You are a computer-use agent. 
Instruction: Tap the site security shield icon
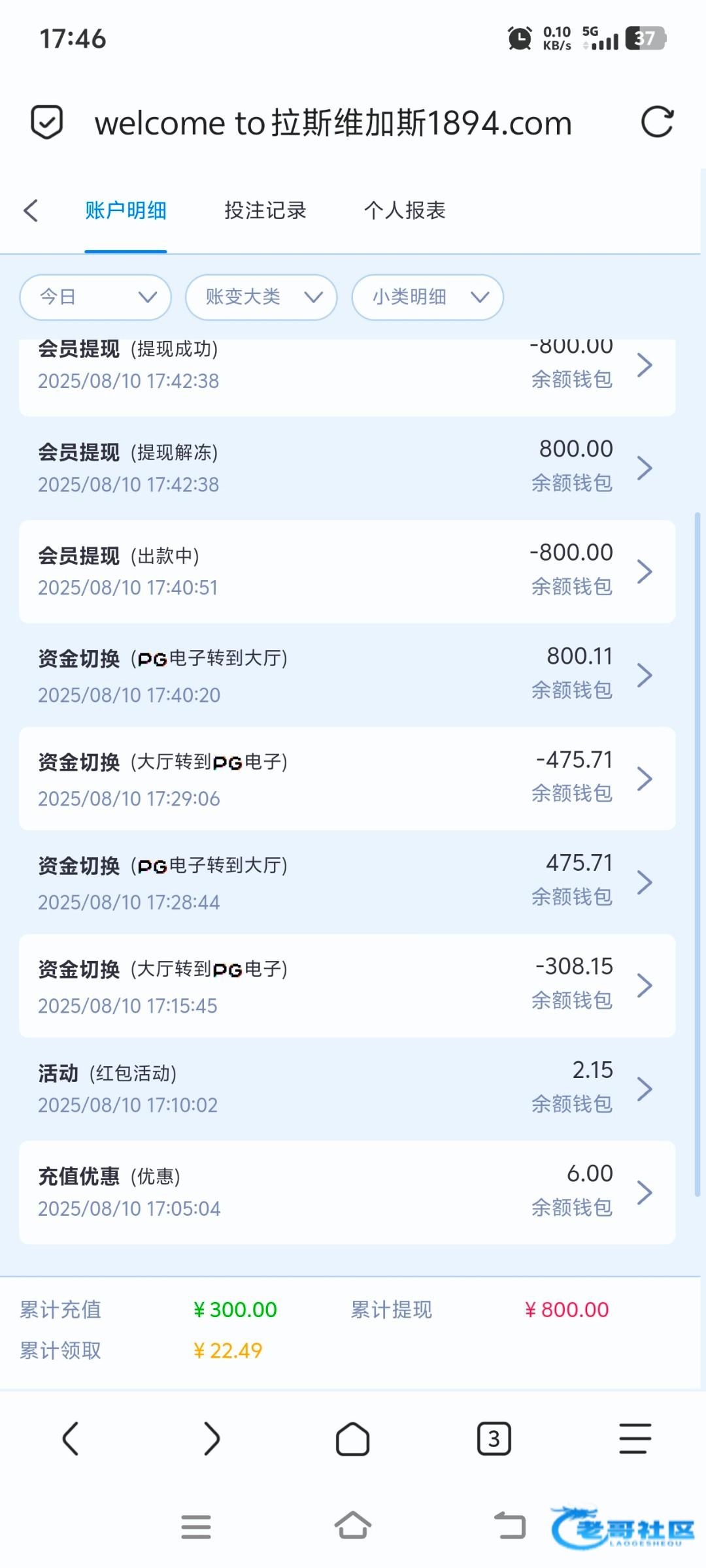click(x=47, y=122)
